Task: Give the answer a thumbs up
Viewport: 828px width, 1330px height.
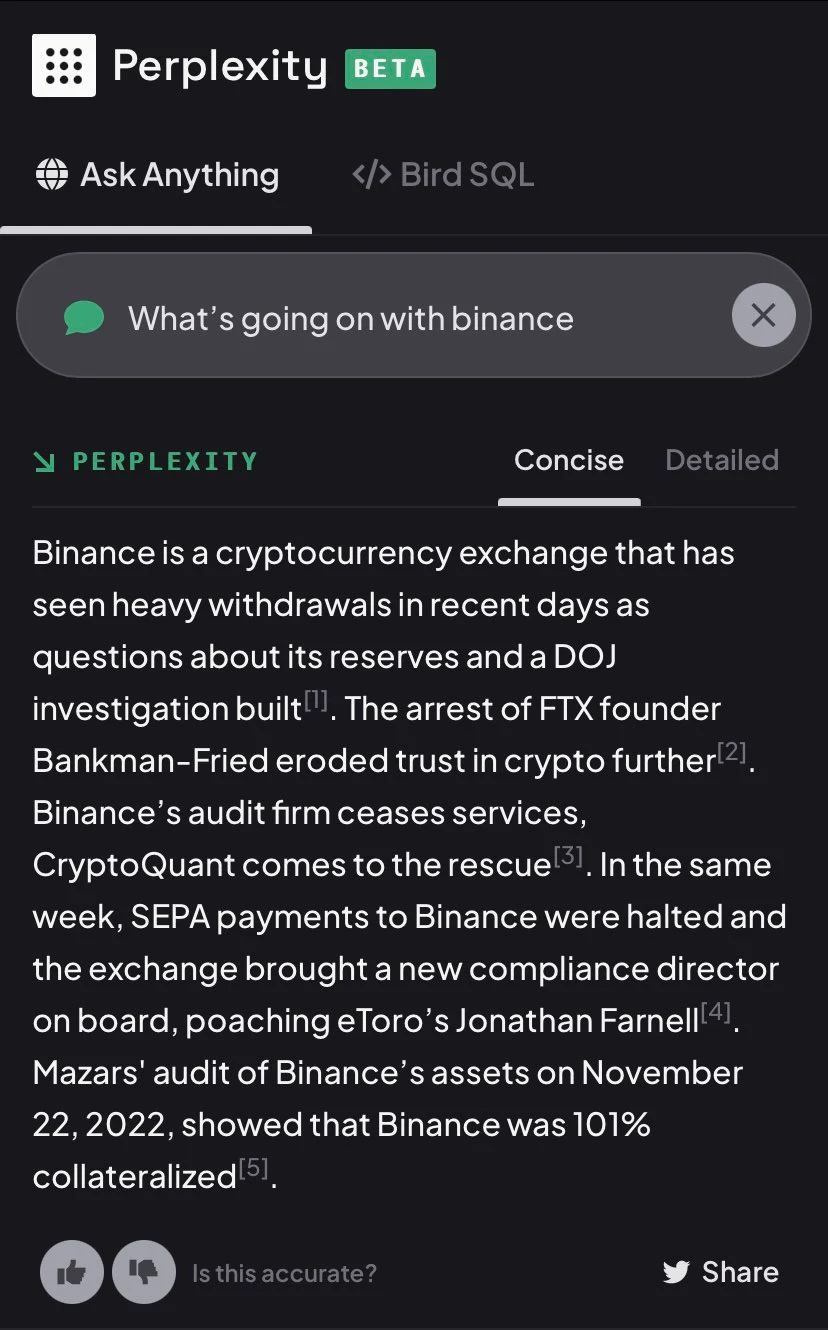Action: tap(71, 1272)
